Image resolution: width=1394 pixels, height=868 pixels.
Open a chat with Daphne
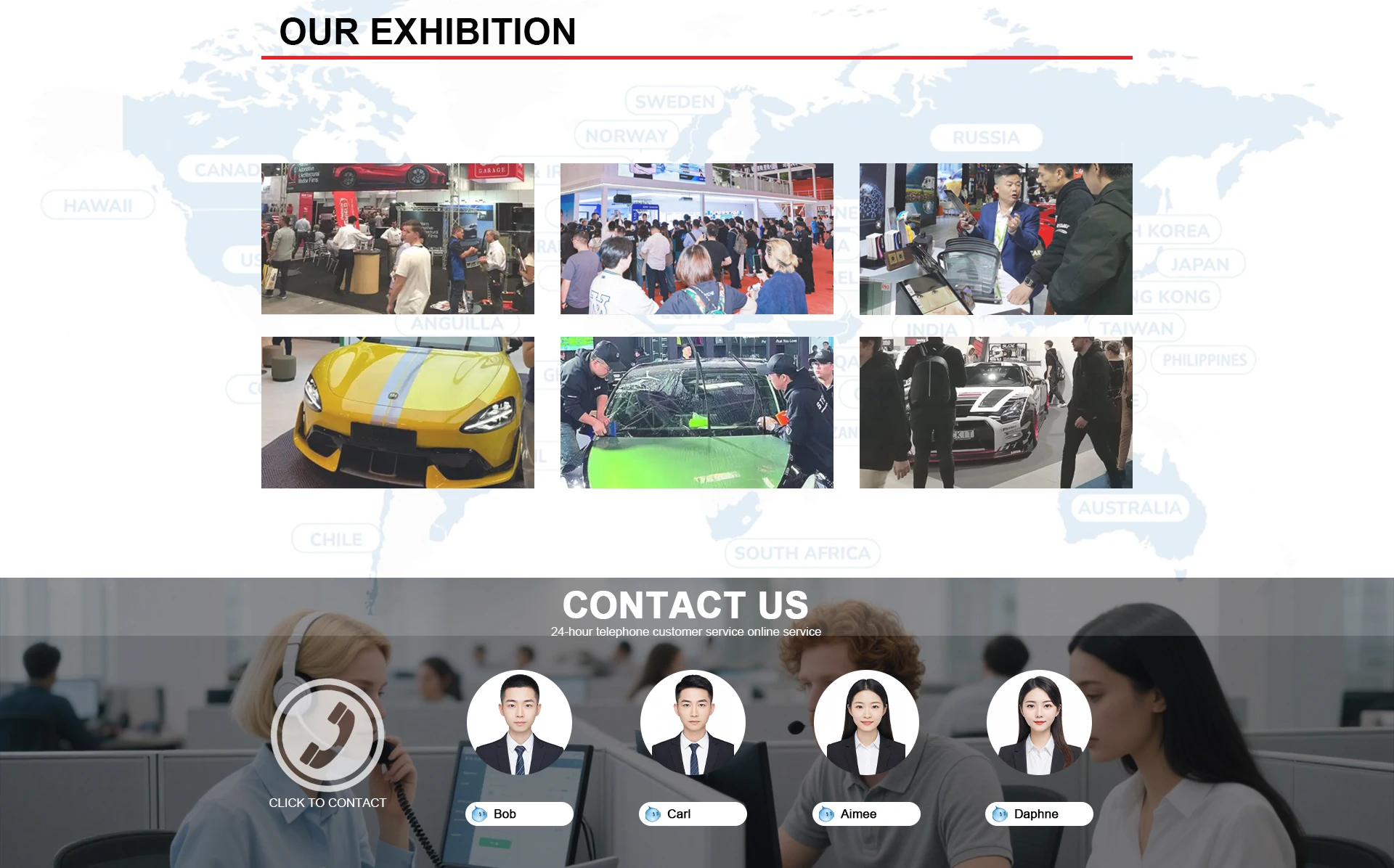coord(1039,814)
